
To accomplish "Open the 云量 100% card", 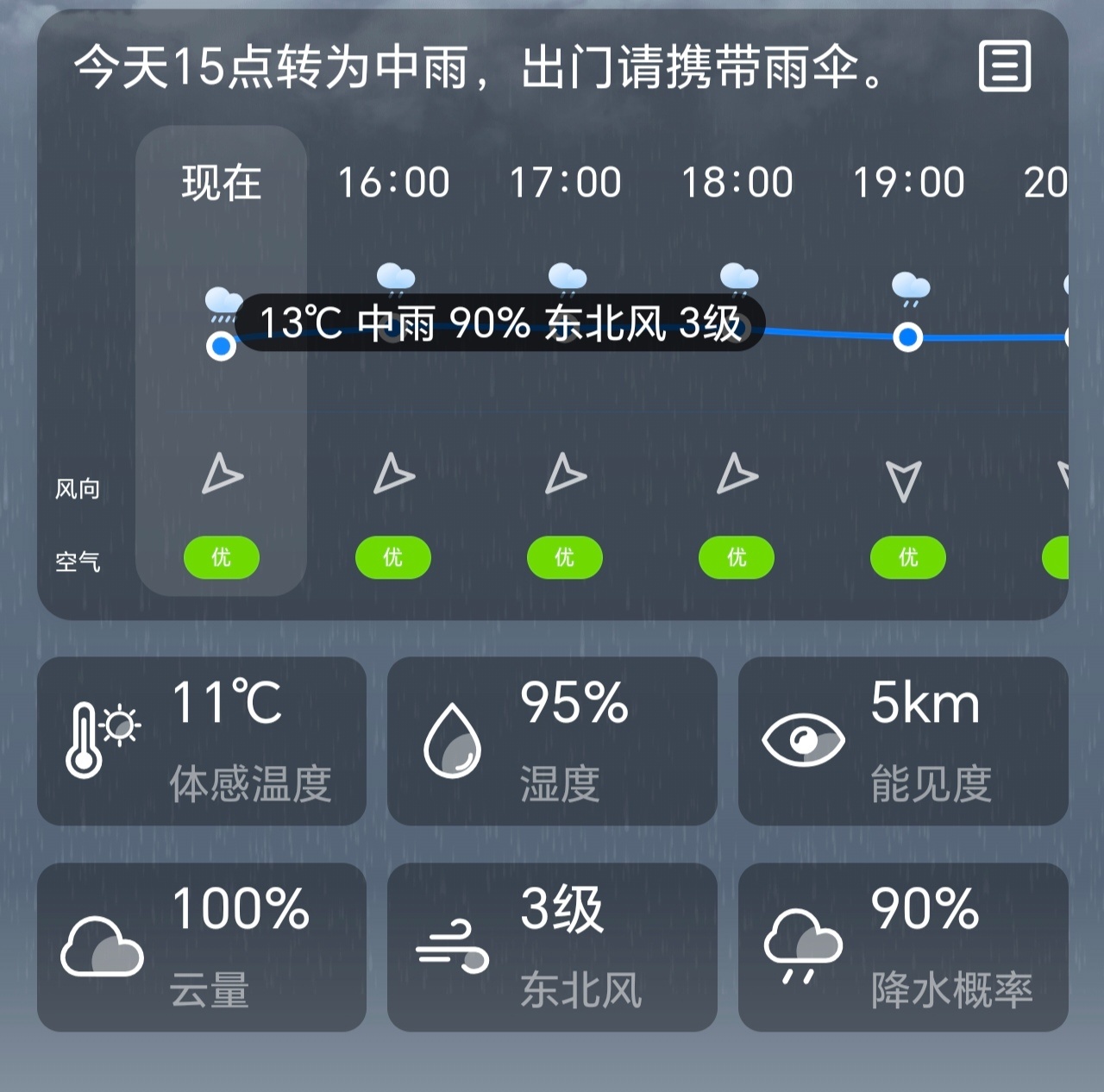I will tap(202, 947).
